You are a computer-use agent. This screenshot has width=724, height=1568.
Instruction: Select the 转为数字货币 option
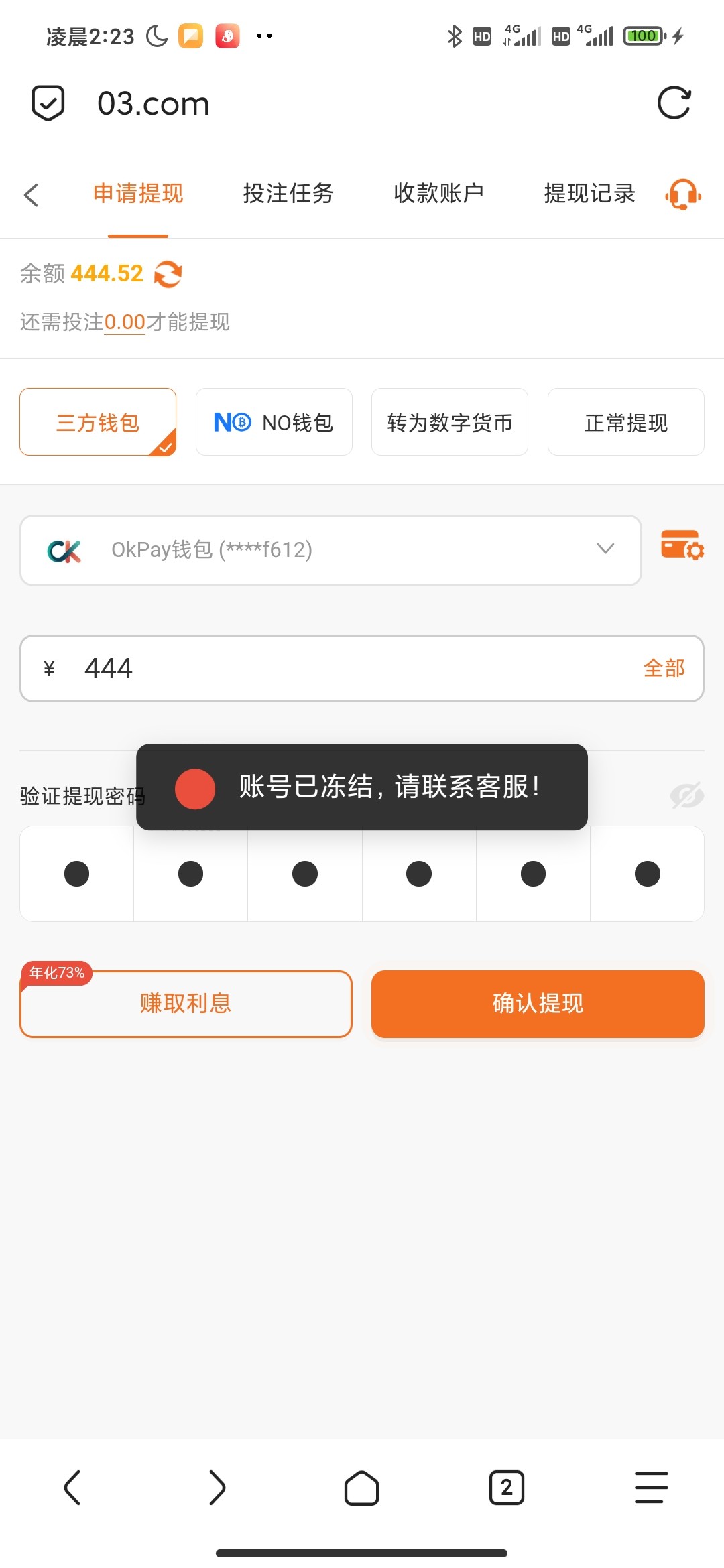pyautogui.click(x=449, y=421)
